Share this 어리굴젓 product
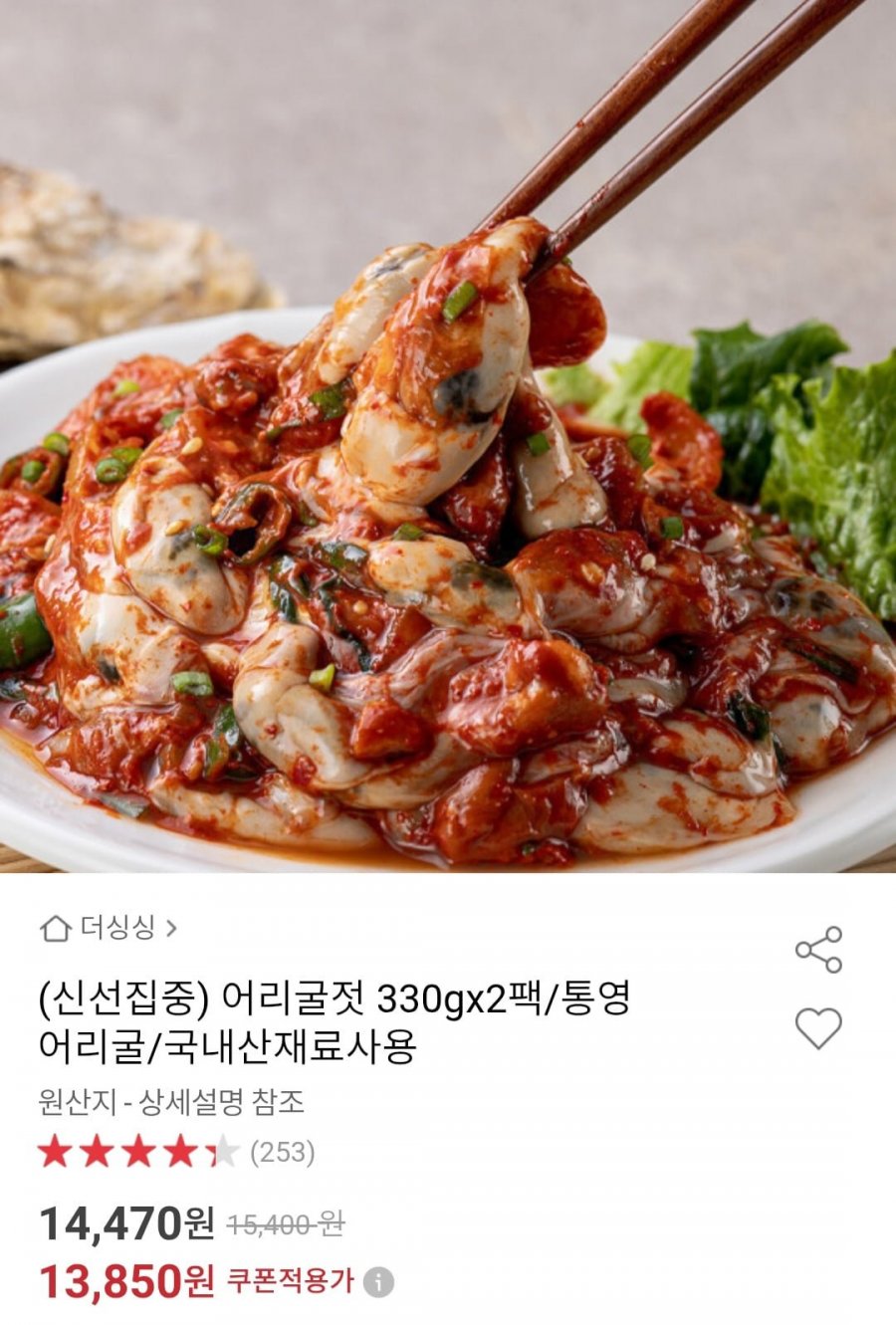 point(818,950)
